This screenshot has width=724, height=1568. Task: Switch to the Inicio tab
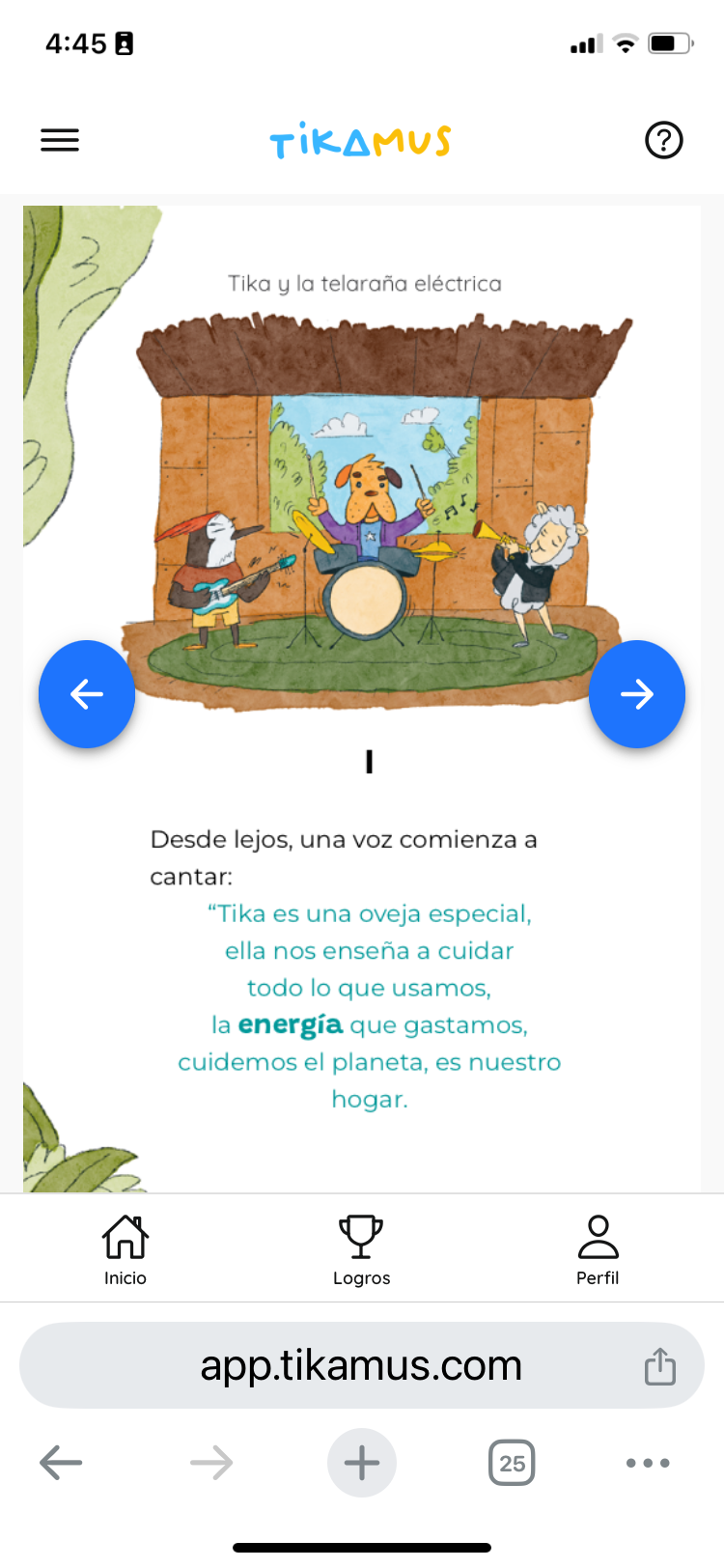click(125, 1249)
